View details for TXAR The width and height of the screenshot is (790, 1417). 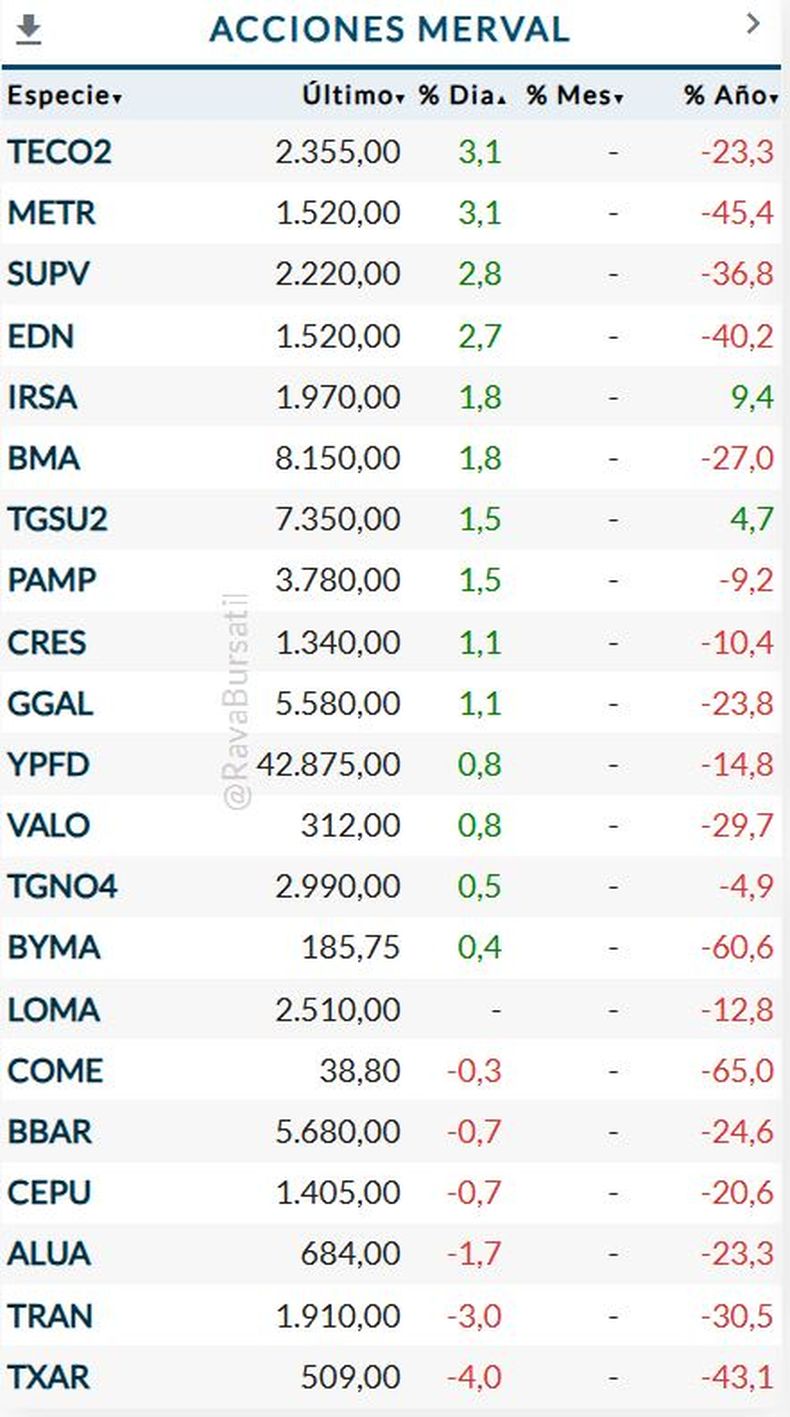(x=48, y=1377)
